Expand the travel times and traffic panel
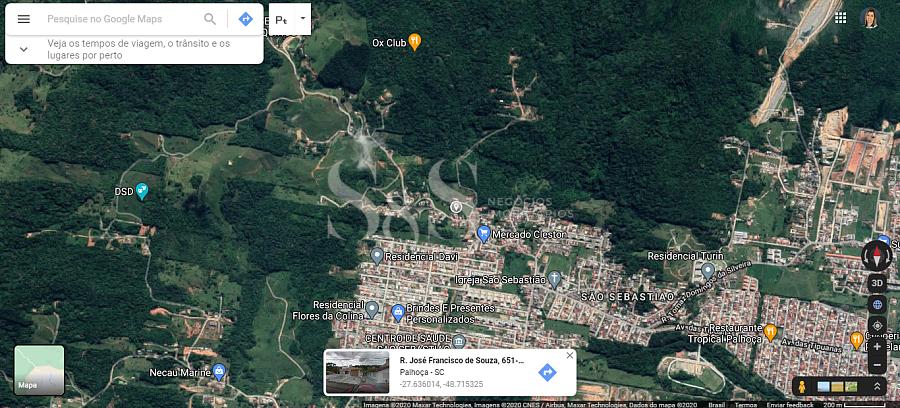 [x=23, y=49]
